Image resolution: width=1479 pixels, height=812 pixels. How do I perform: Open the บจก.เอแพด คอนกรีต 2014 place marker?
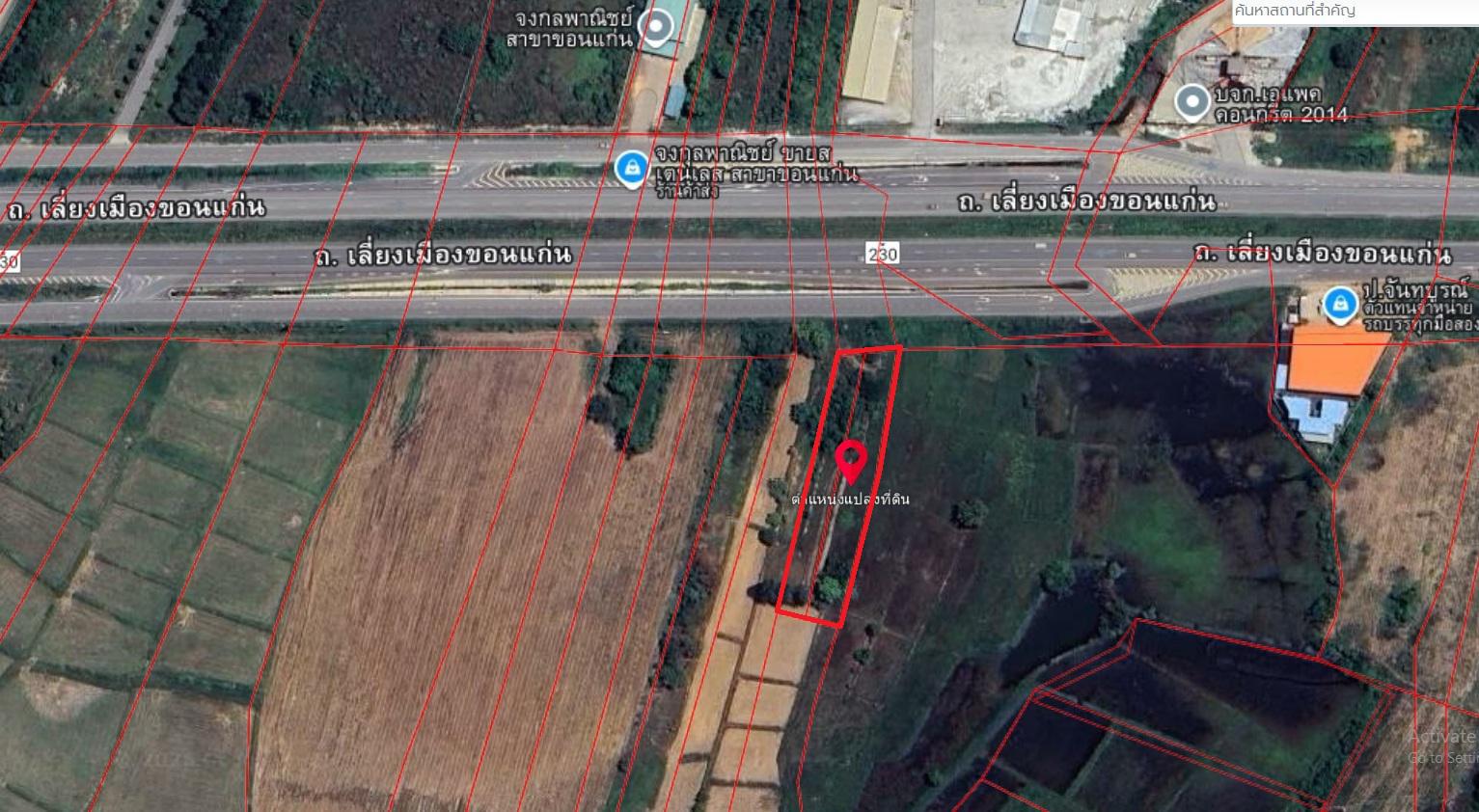(1192, 101)
